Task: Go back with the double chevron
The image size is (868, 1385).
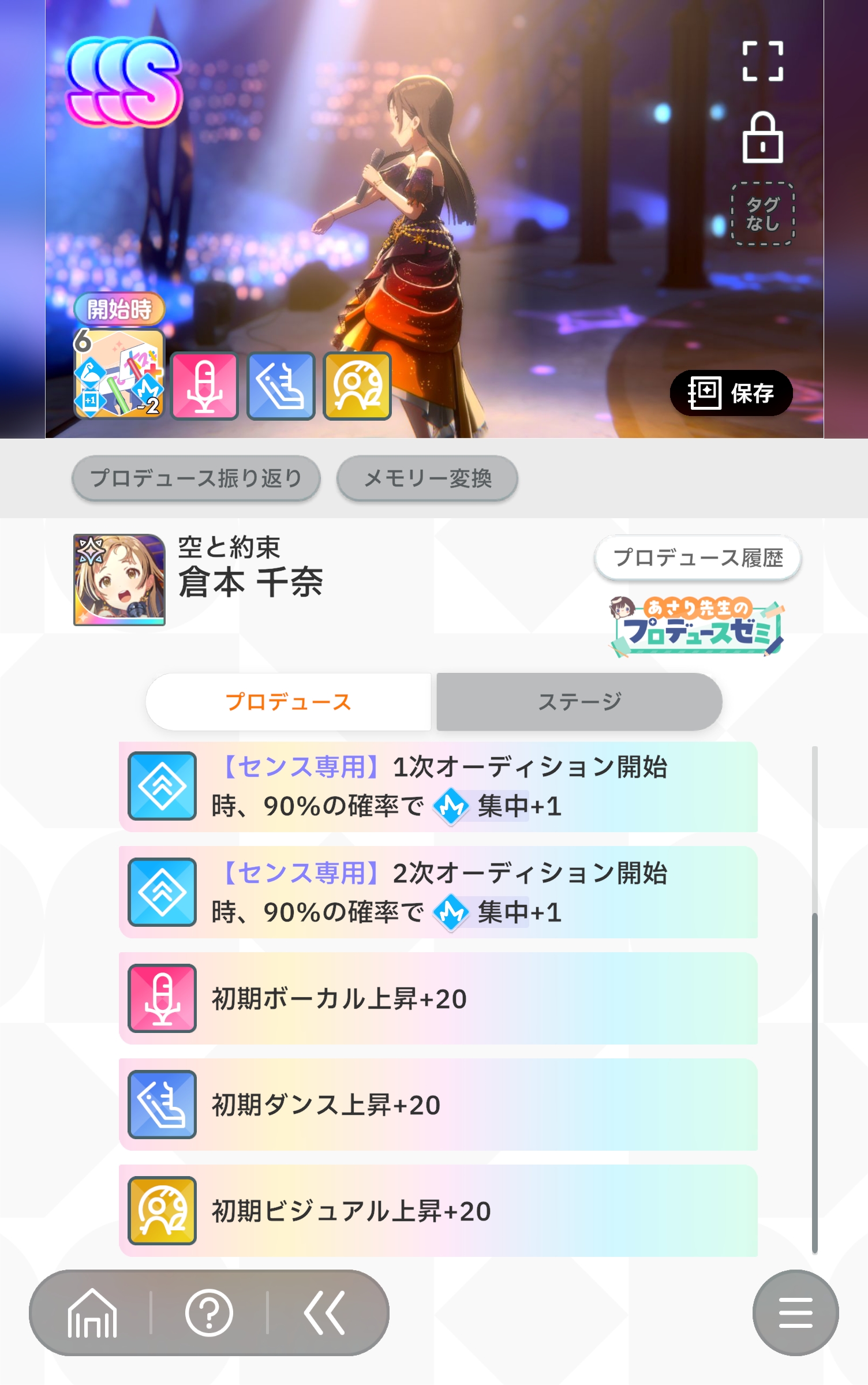Action: (325, 1313)
